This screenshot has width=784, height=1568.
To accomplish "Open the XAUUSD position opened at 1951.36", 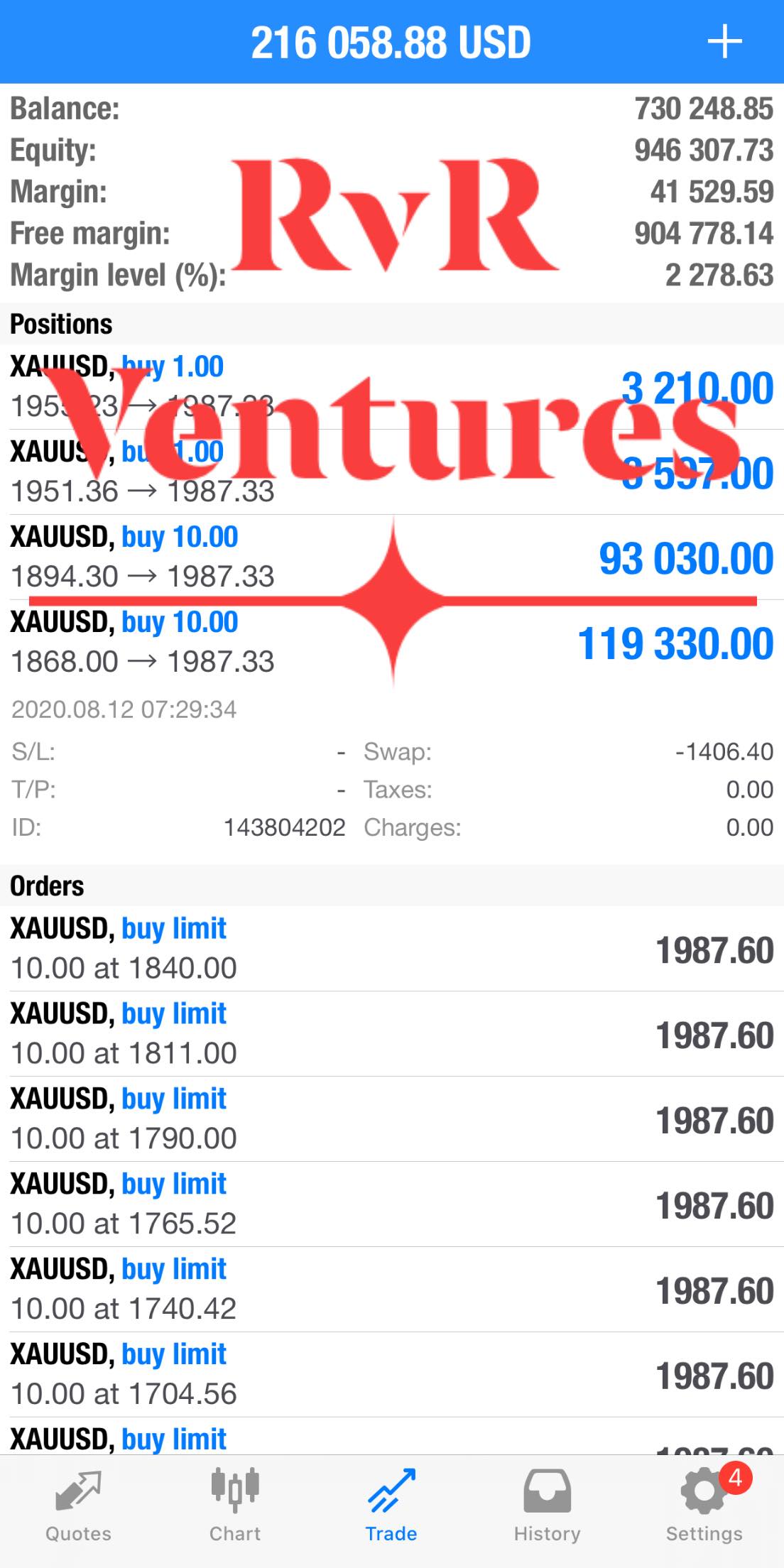I will tap(392, 472).
